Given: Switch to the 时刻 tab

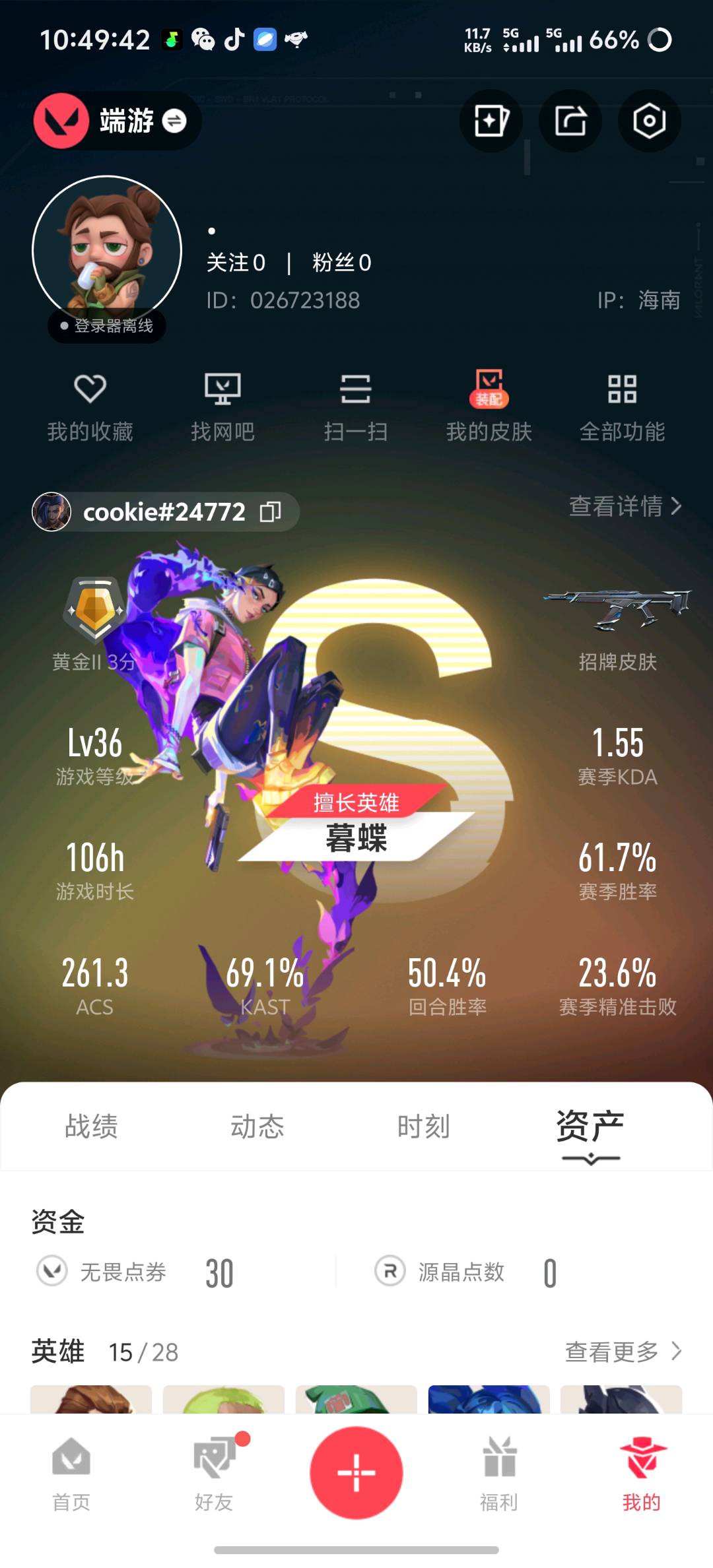Looking at the screenshot, I should pyautogui.click(x=424, y=1127).
